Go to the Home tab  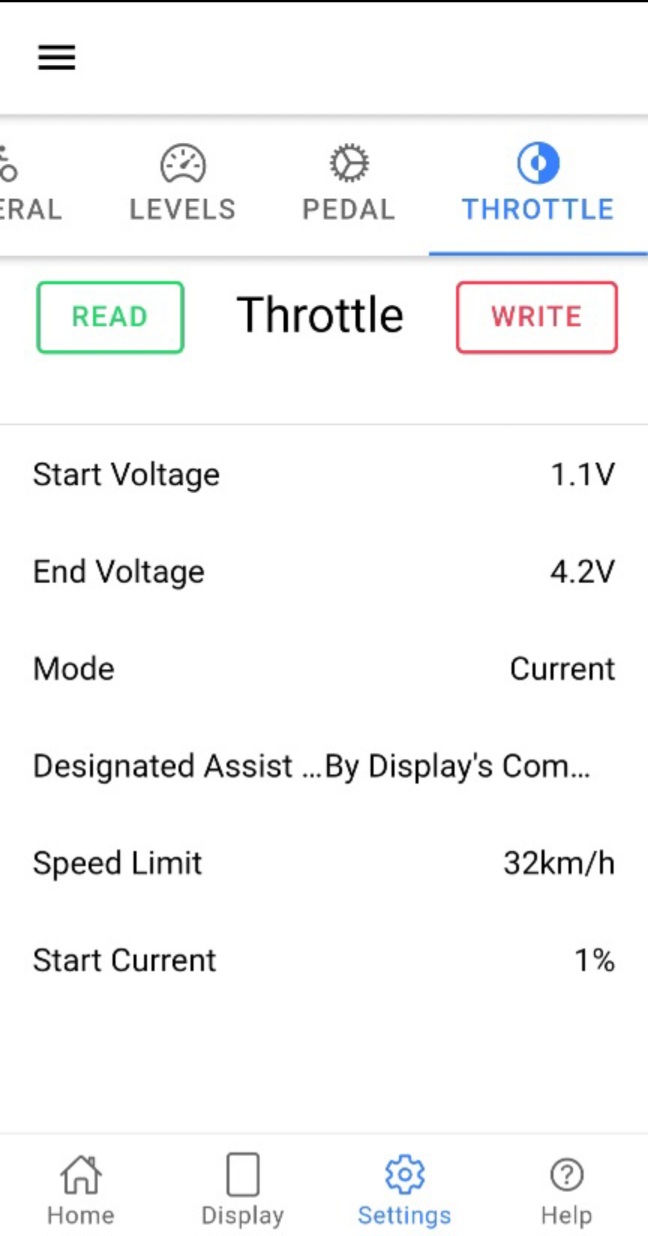(81, 1189)
